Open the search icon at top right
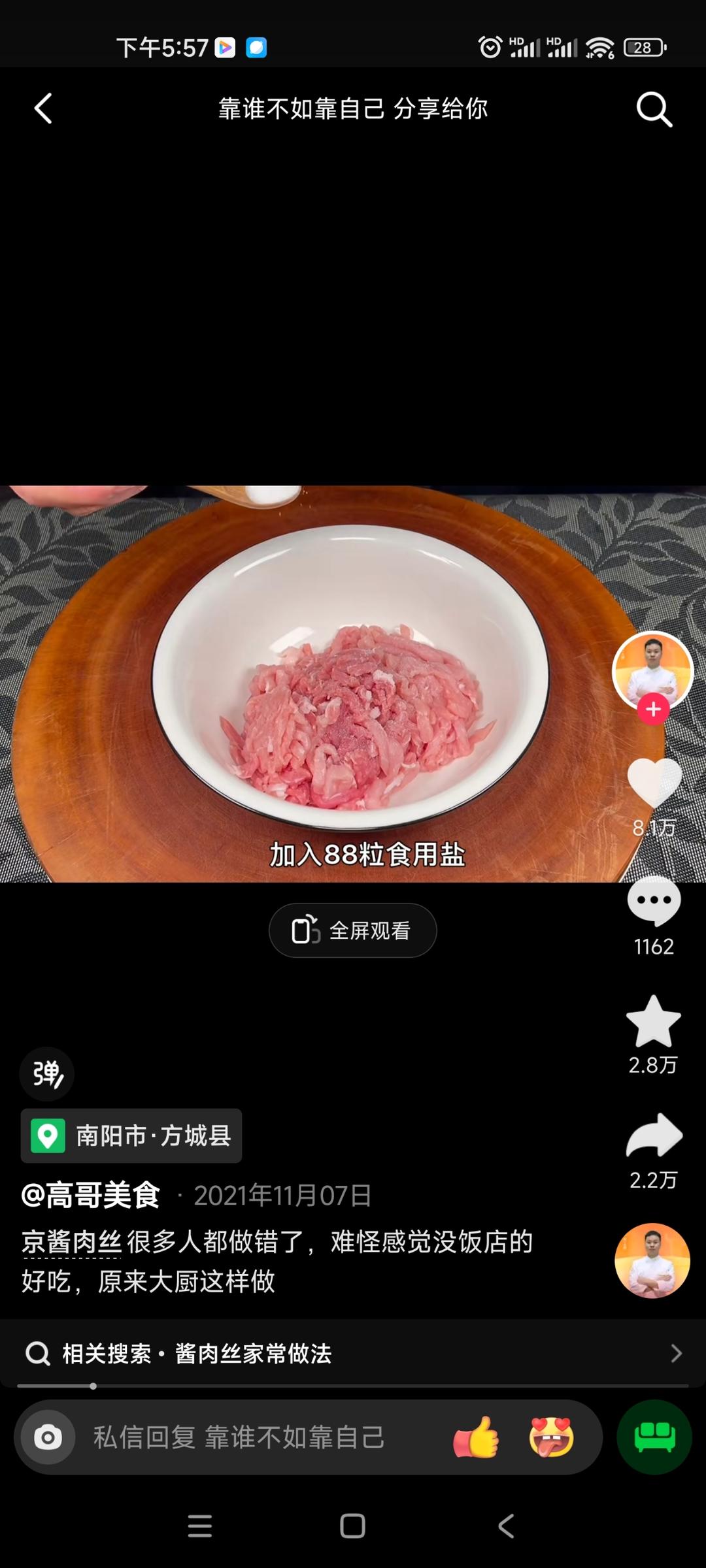 pos(653,108)
